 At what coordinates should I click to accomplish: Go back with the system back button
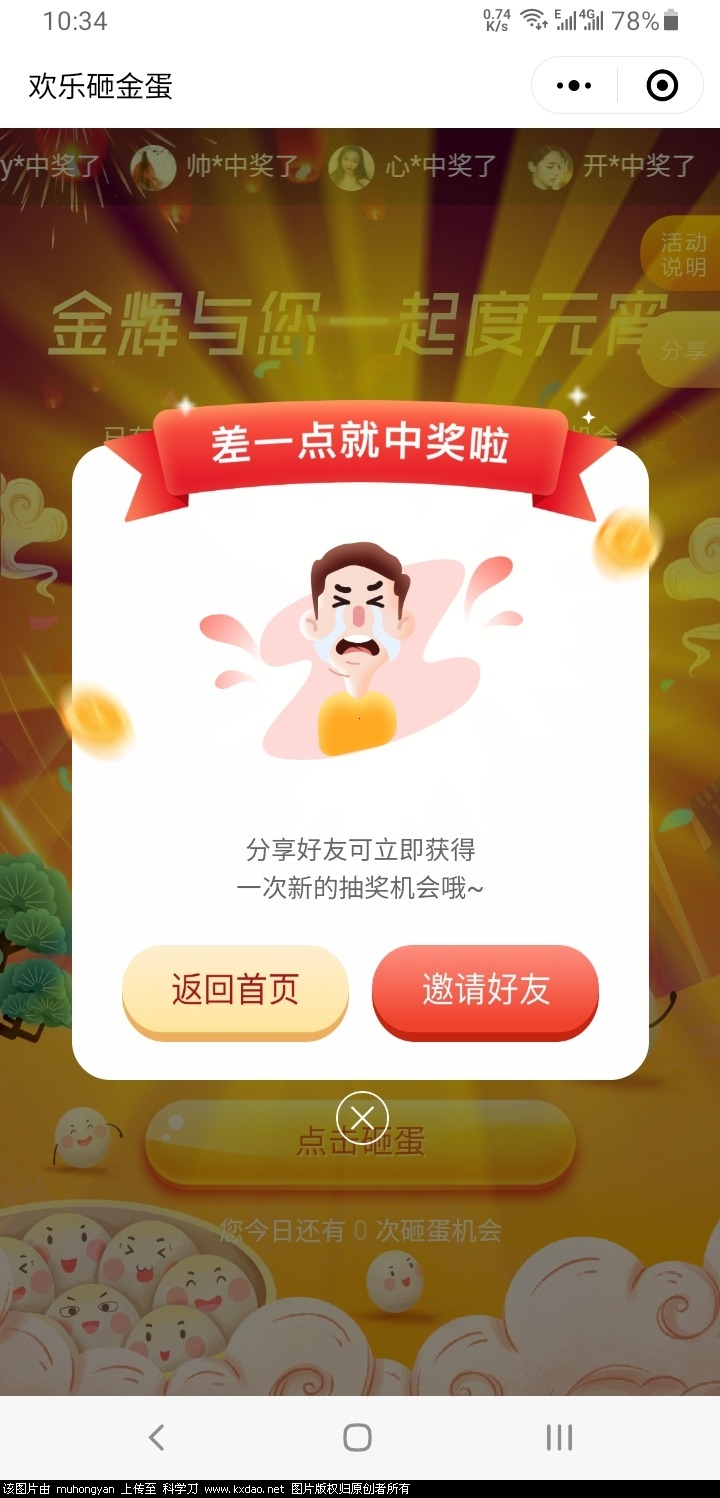click(156, 1438)
